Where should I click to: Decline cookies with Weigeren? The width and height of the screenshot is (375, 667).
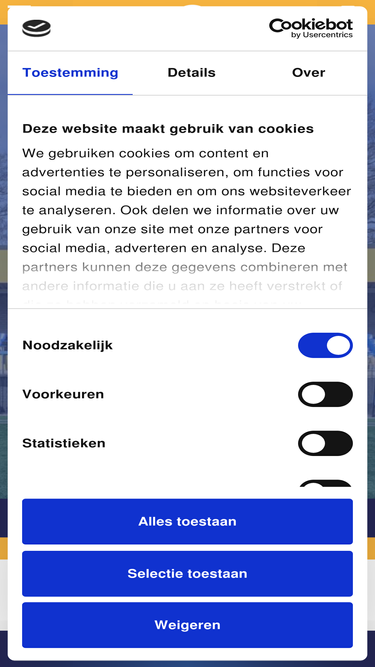(188, 625)
